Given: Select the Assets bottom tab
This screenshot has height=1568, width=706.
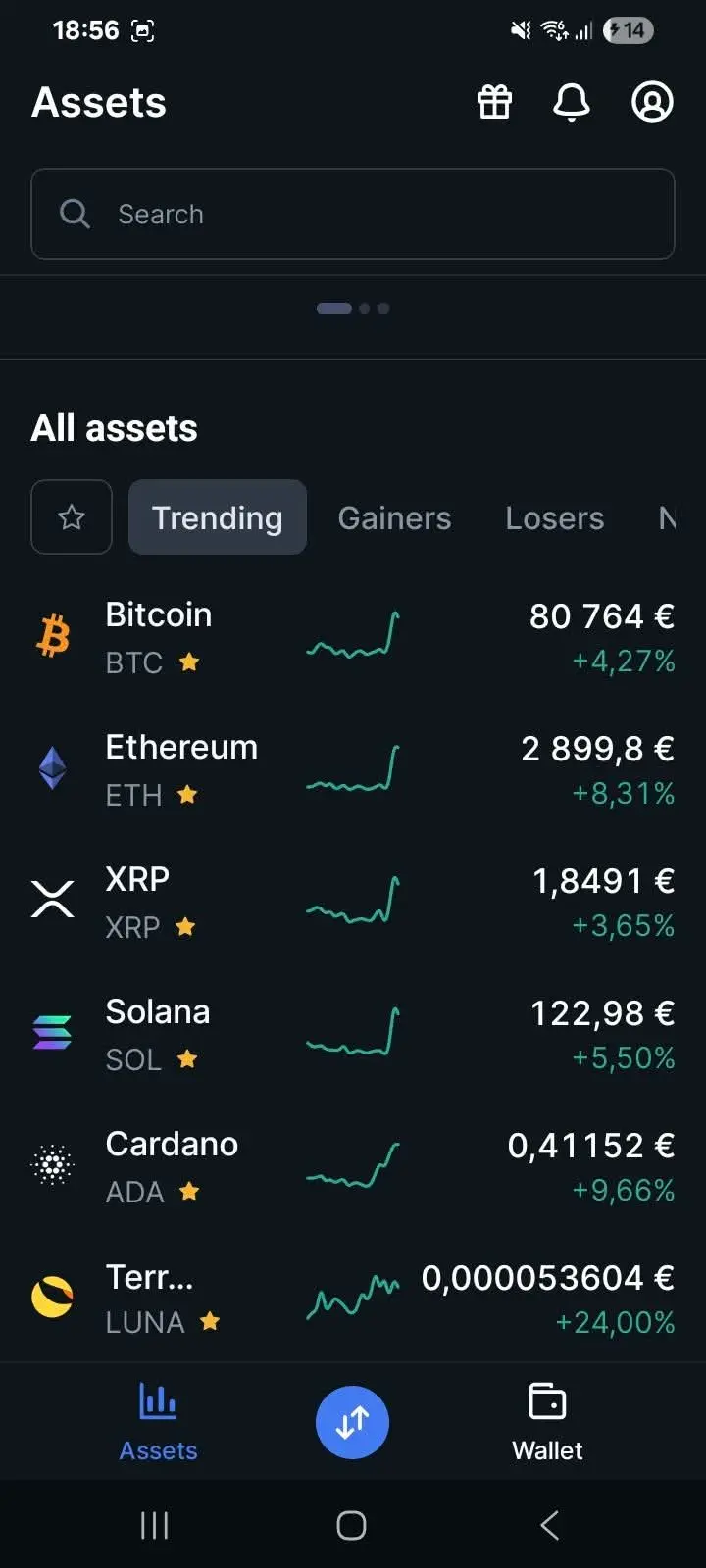Looking at the screenshot, I should pos(158,1422).
